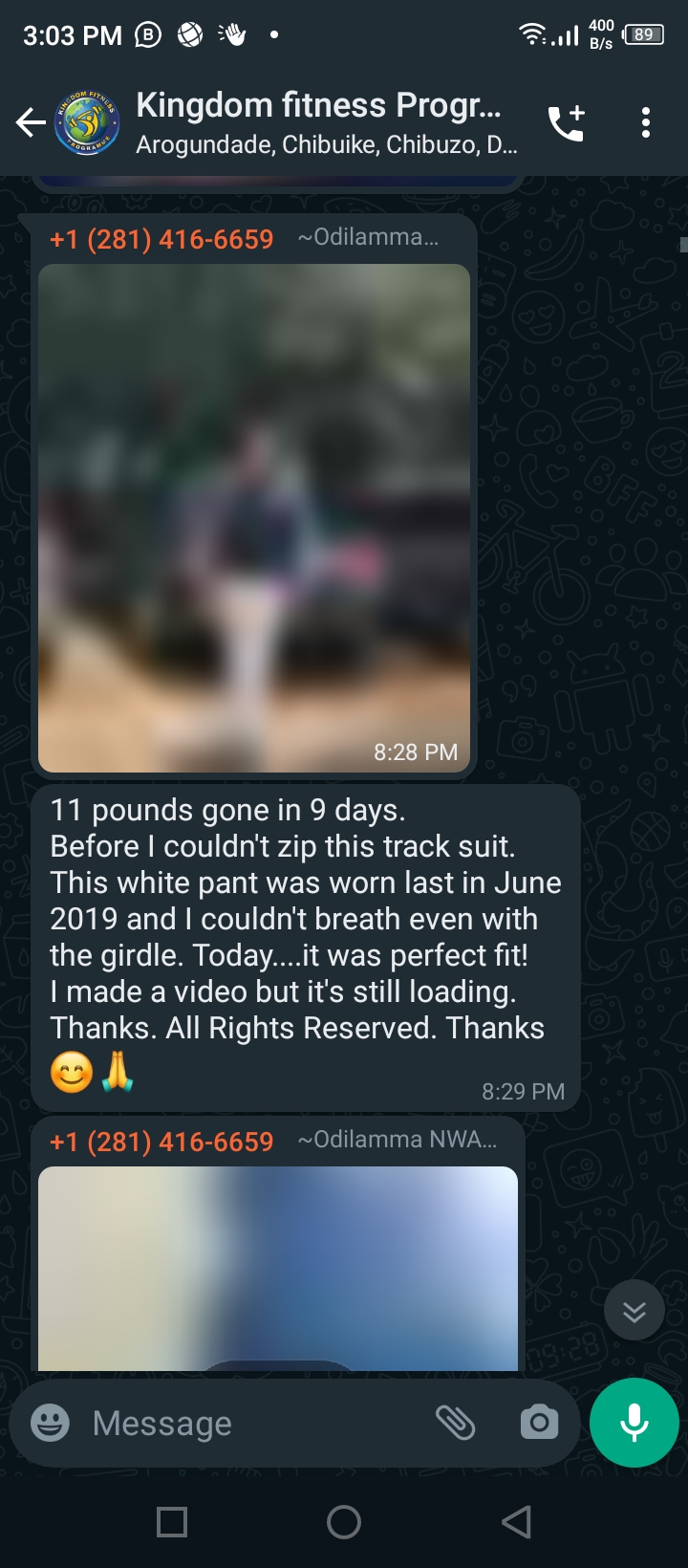Tap the system home button

344,1521
